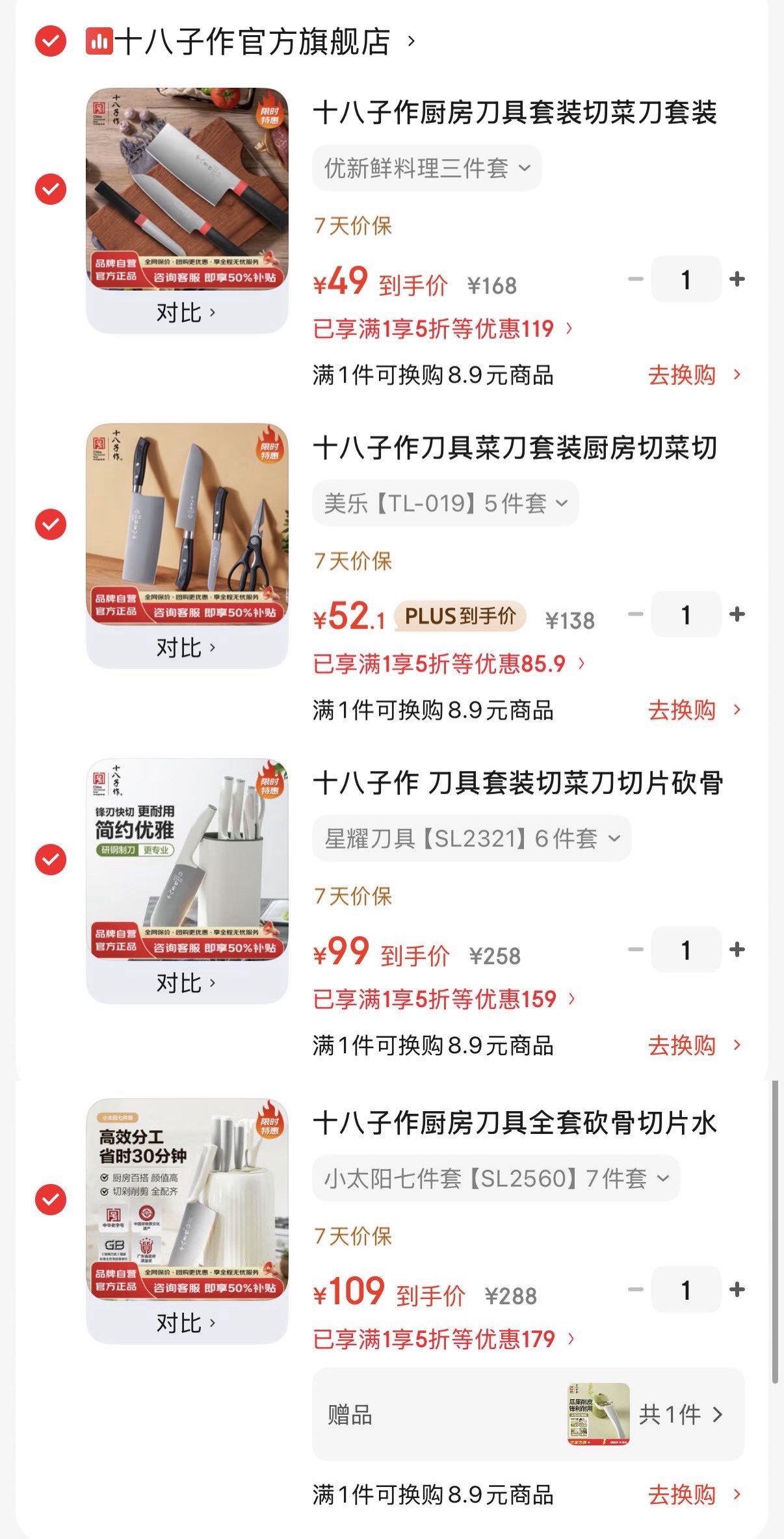Tap 对比 under the 三件套 product image
The image size is (784, 1539).
(x=186, y=313)
